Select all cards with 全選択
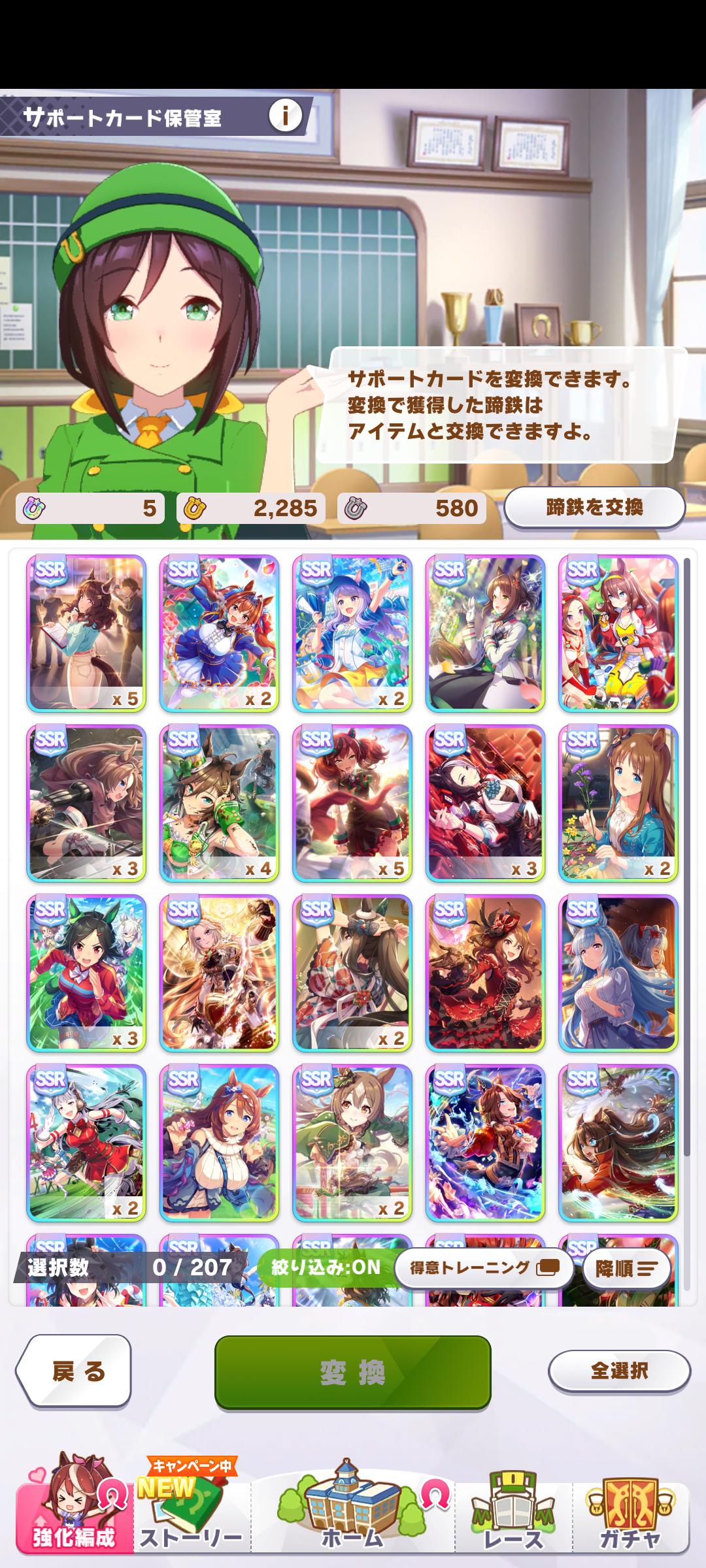Screen dimensions: 706x1568 [x=618, y=1371]
